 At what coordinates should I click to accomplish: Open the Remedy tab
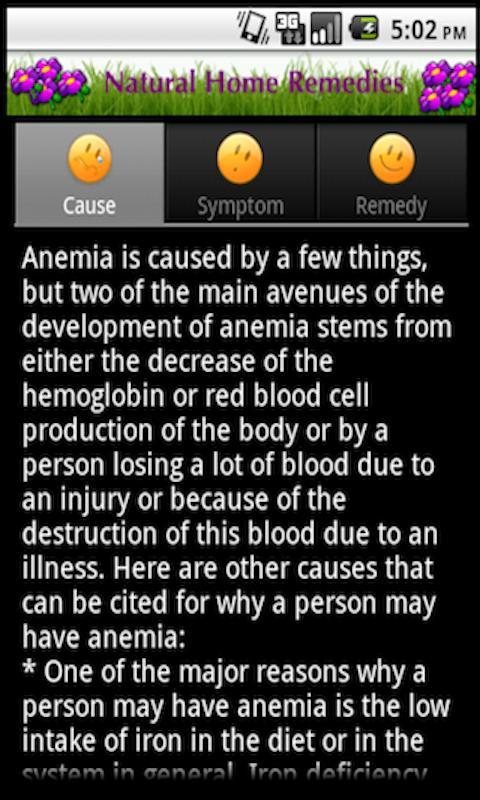[x=391, y=172]
